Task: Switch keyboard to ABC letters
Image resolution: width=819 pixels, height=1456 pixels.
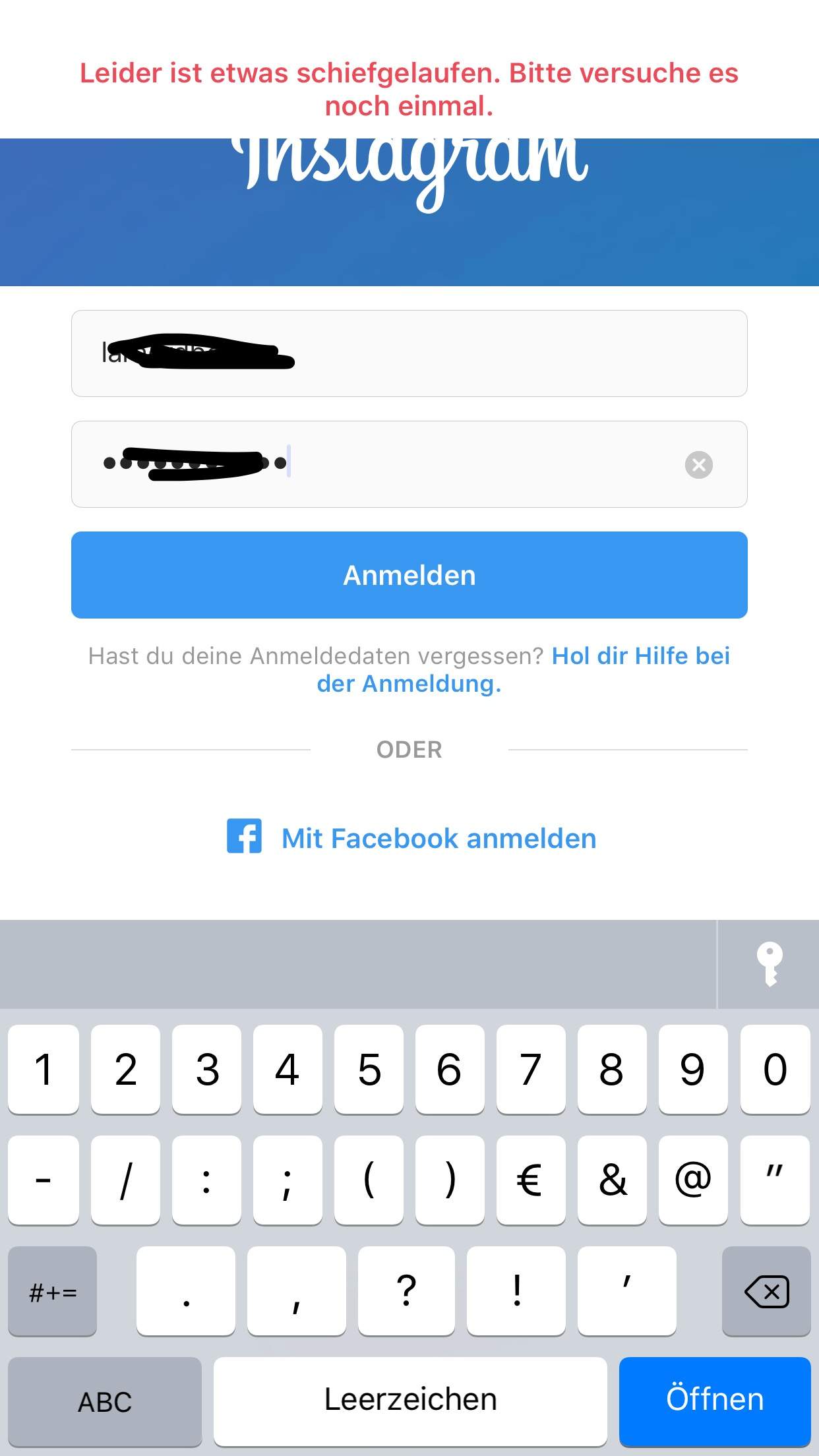Action: tap(105, 1401)
